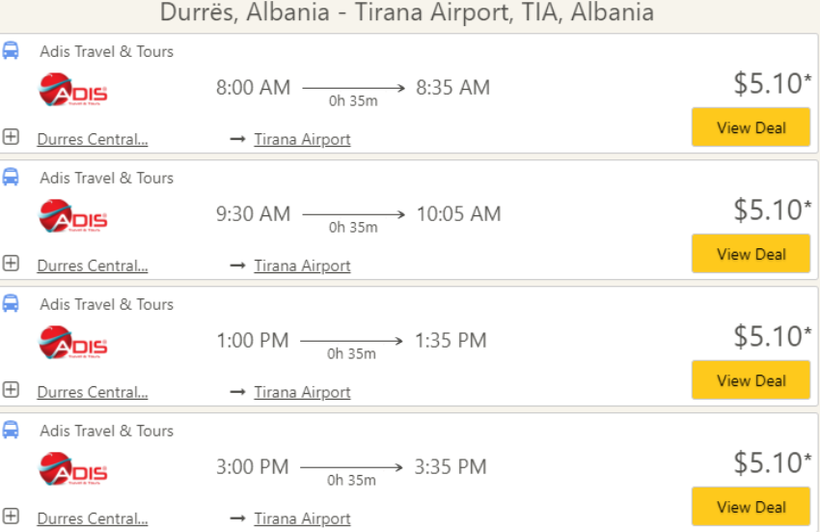Open Tirana Airport link for 10:05 AM arrival
The image size is (820, 532).
tap(302, 266)
